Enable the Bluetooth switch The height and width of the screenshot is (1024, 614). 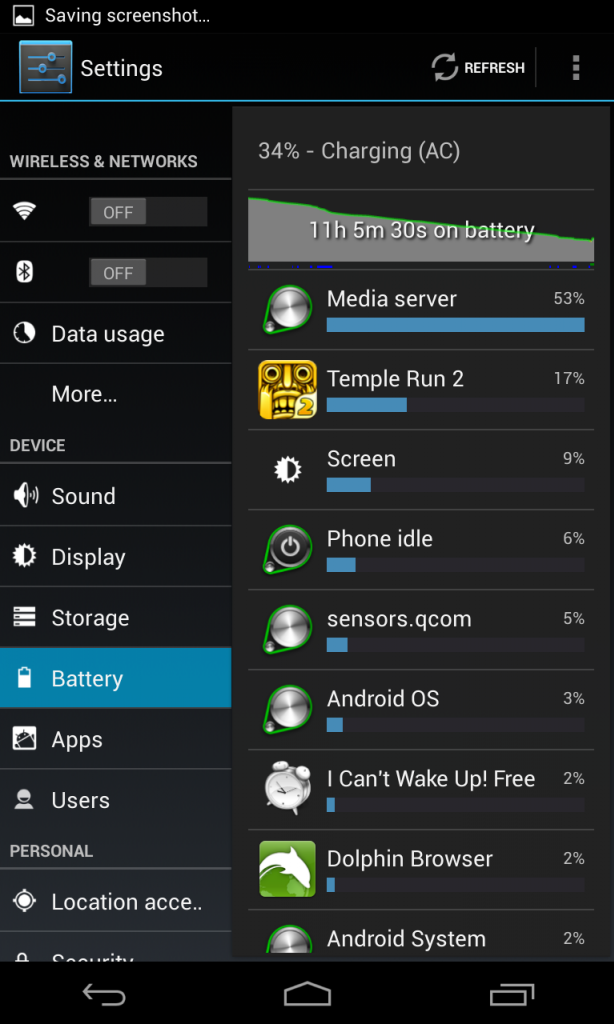pyautogui.click(x=148, y=272)
